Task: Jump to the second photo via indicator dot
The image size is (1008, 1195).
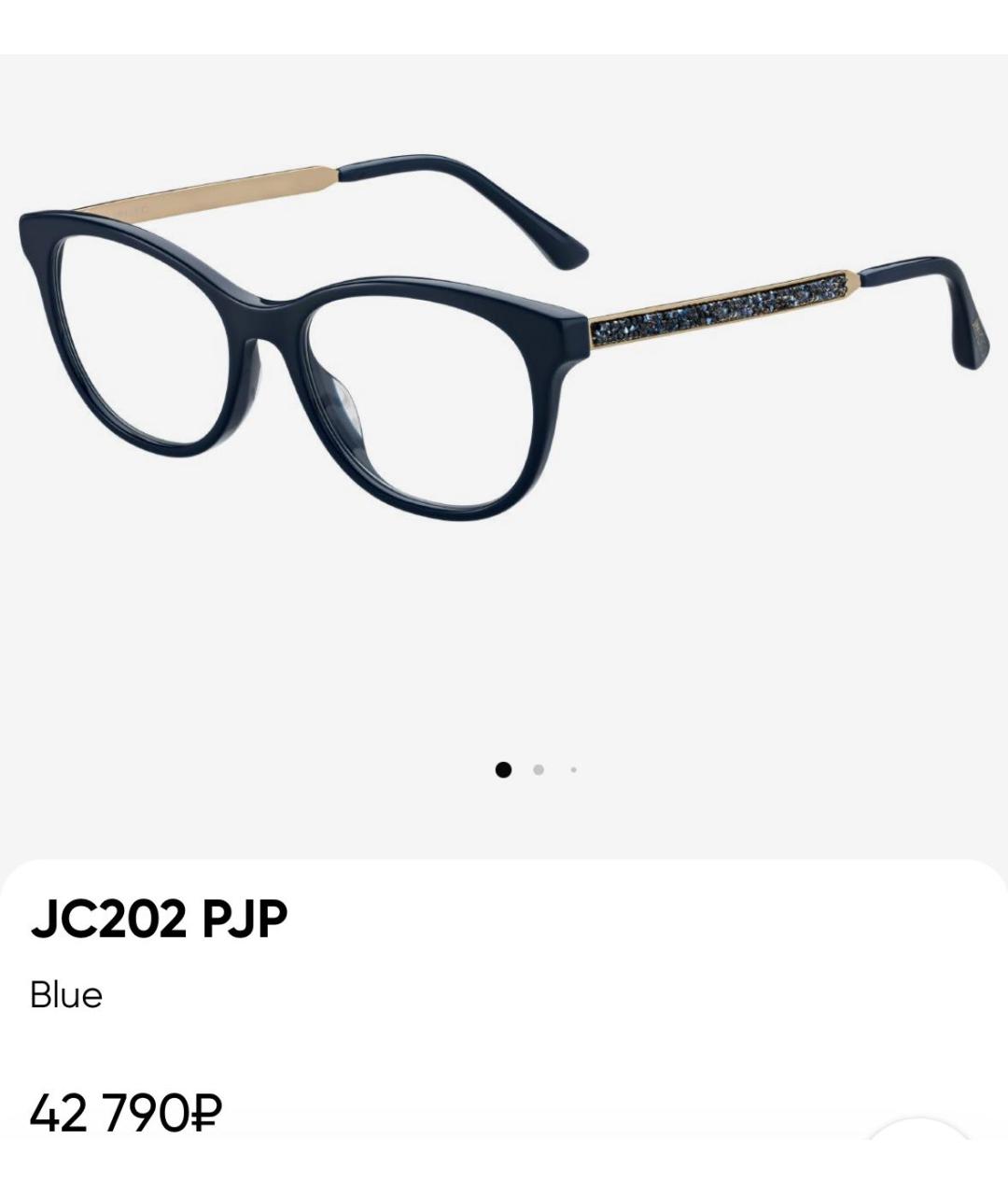Action: (539, 770)
